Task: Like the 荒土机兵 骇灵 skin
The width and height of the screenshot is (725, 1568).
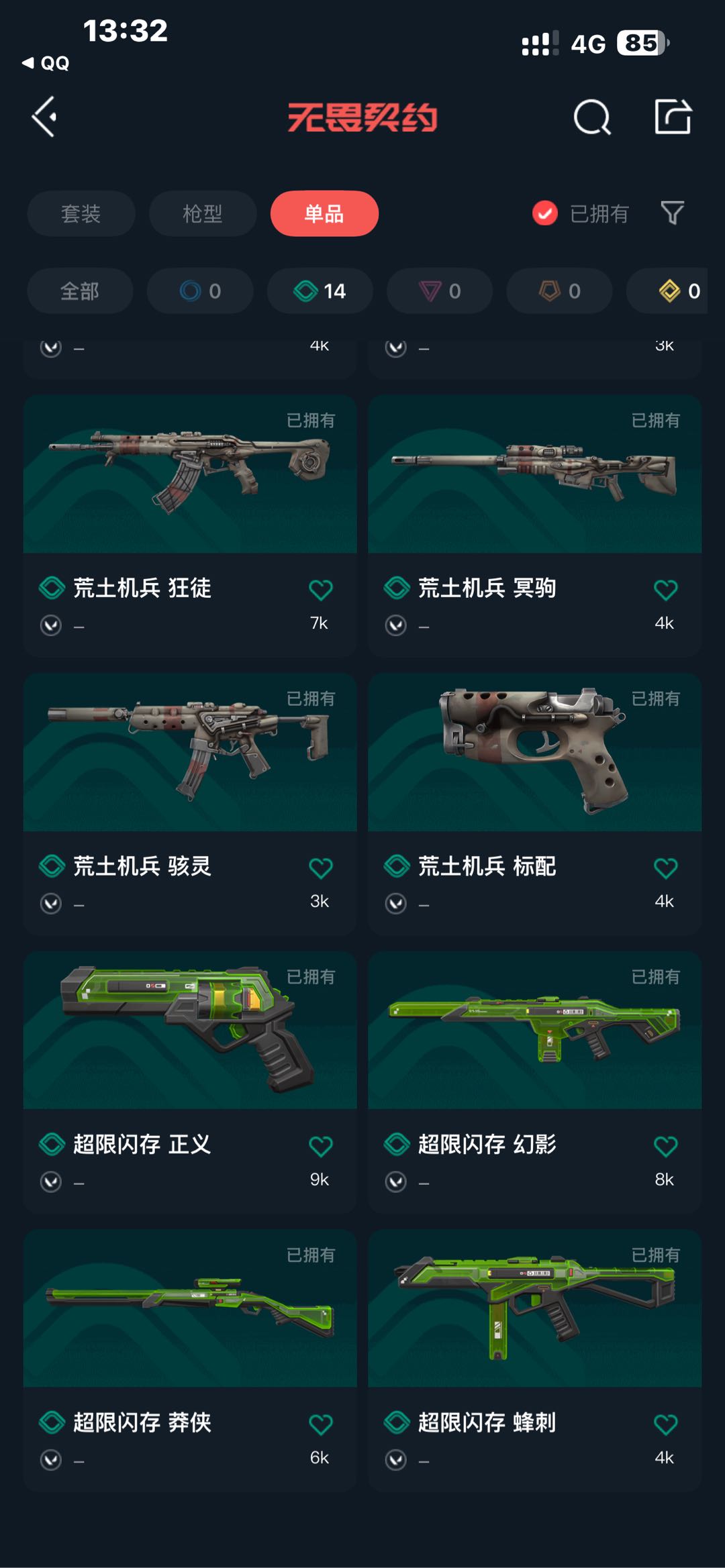Action: pyautogui.click(x=320, y=868)
